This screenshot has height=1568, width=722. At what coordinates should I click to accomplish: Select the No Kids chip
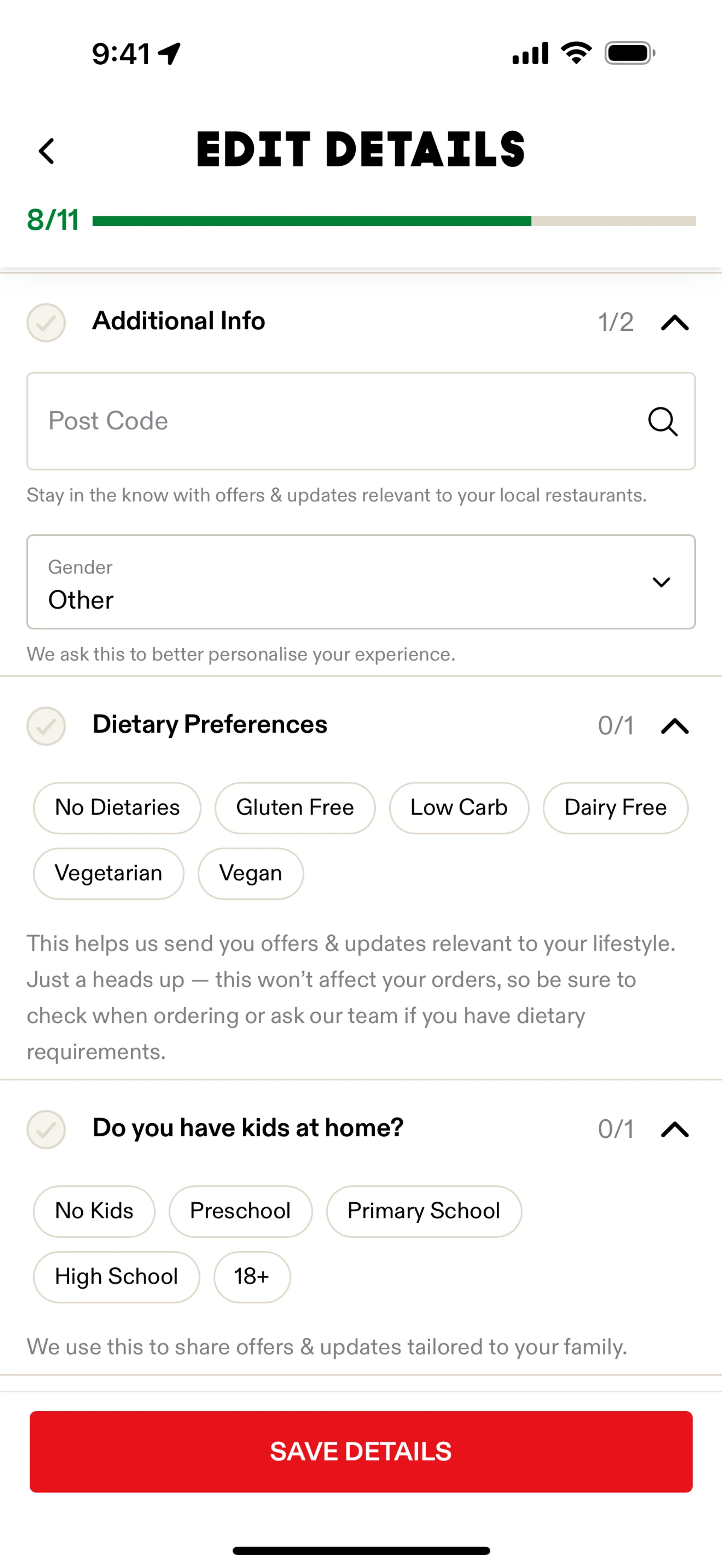(x=94, y=1211)
